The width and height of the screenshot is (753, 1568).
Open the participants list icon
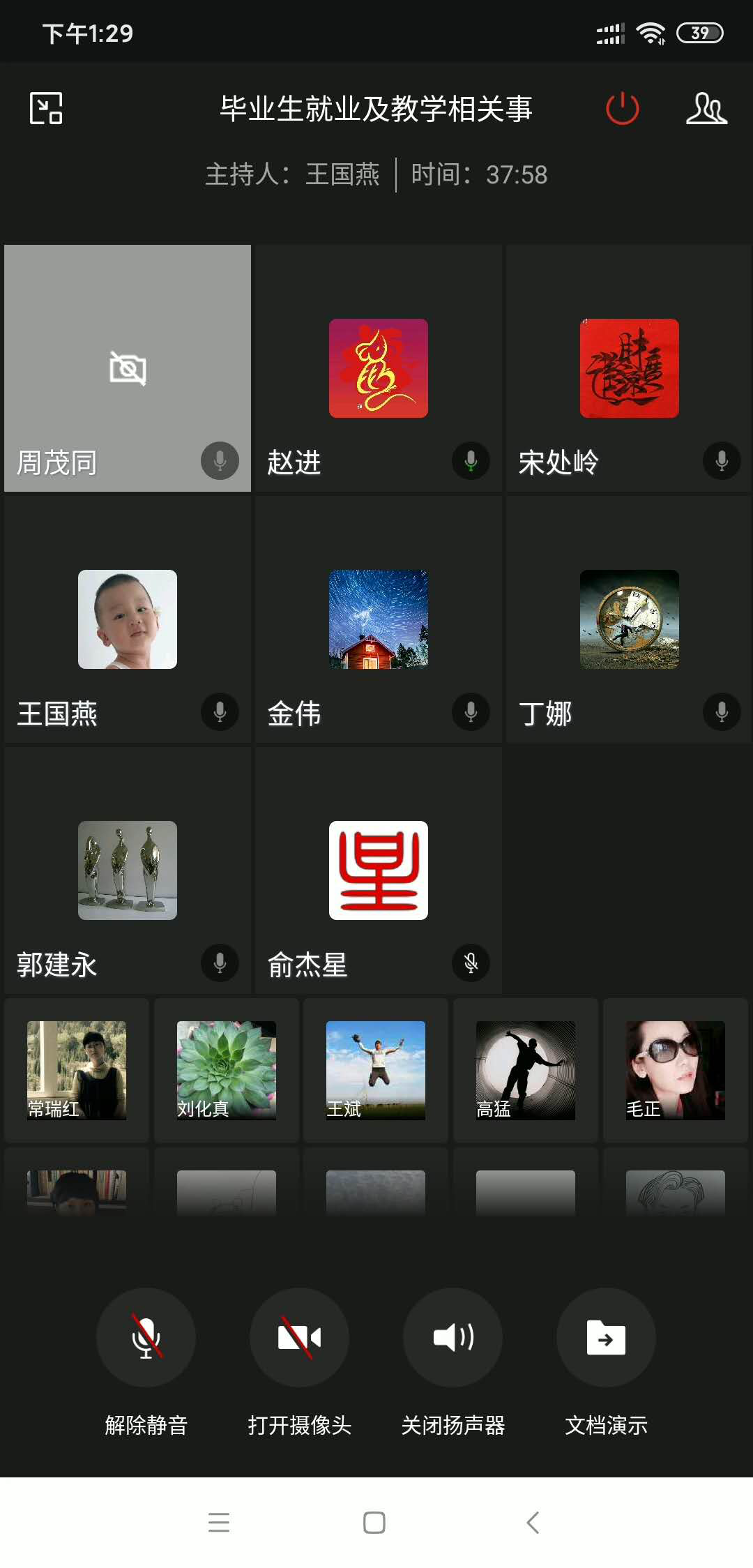click(706, 109)
